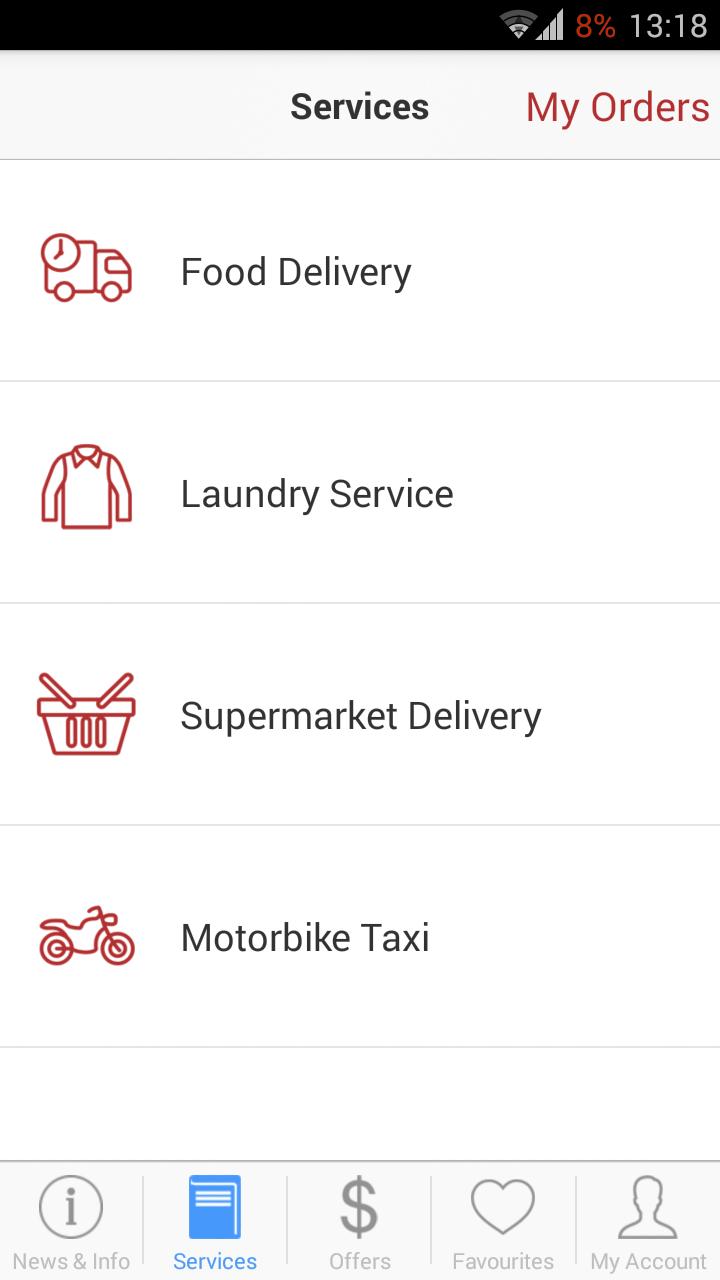
Task: Open Laundry Service
Action: click(316, 494)
